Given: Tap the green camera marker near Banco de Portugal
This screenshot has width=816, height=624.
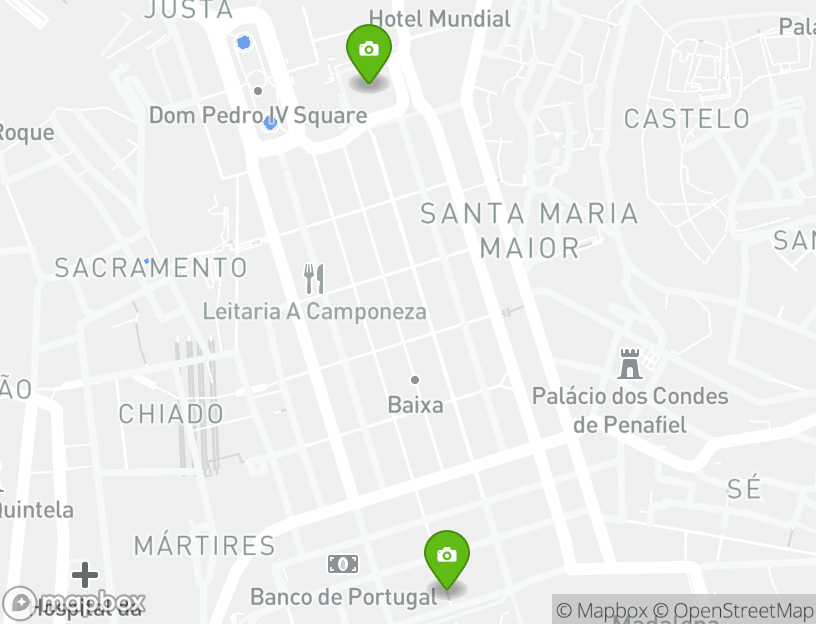Looking at the screenshot, I should 447,557.
